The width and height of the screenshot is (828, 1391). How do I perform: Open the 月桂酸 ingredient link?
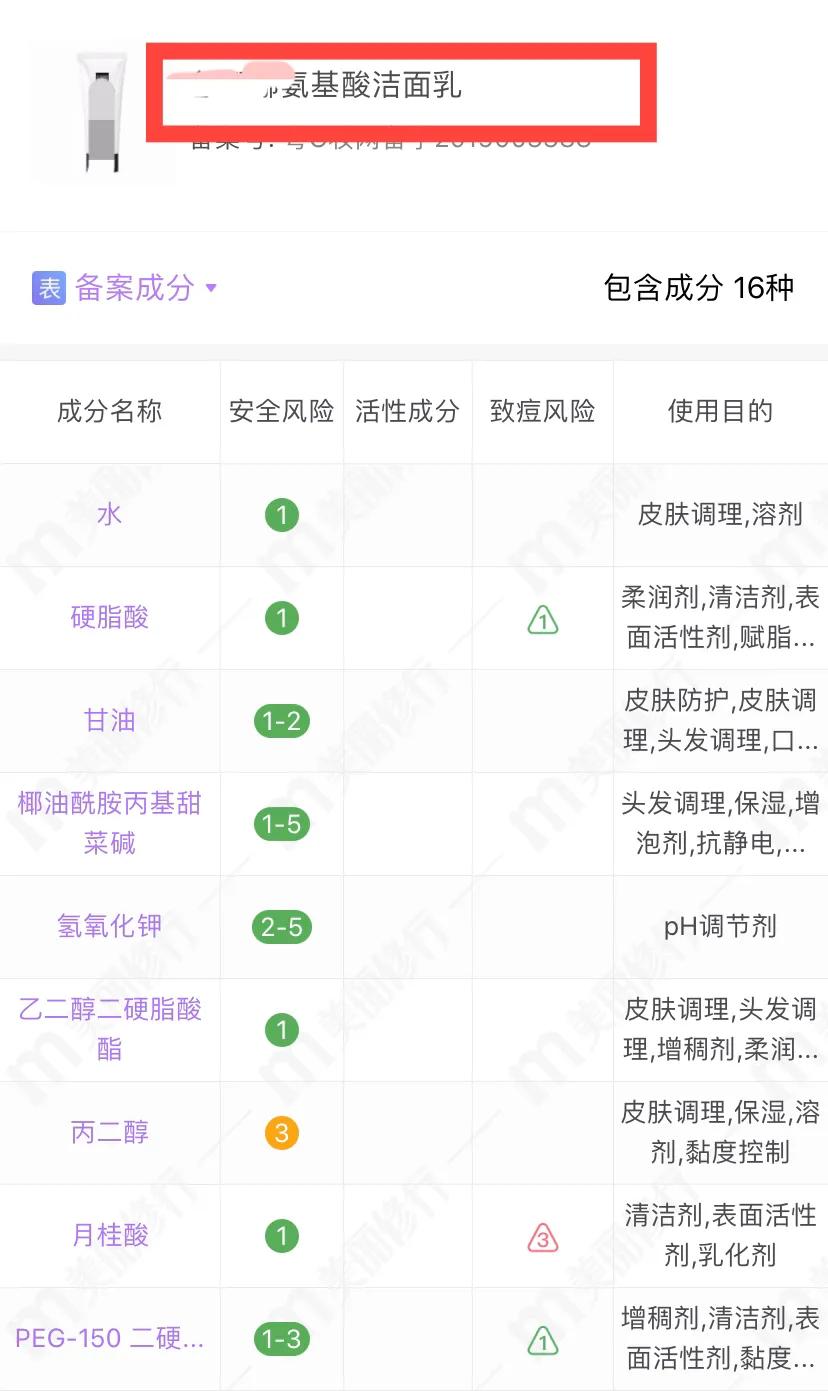tap(109, 1235)
